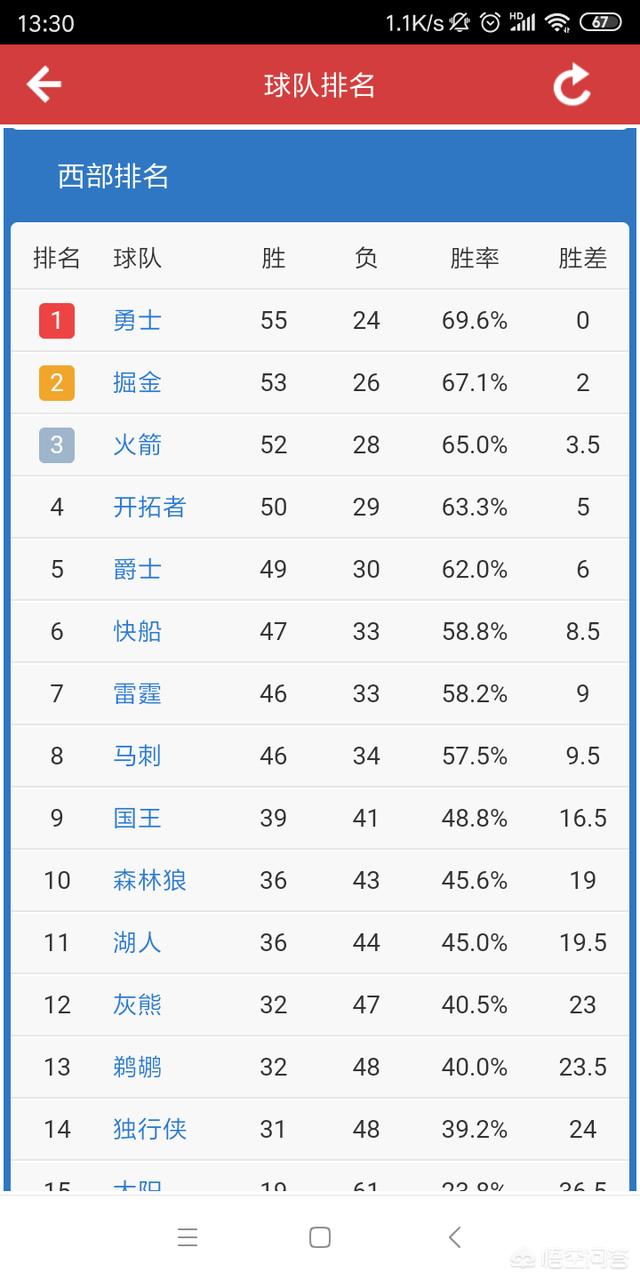Select the 独行侠 team link

click(x=149, y=1129)
